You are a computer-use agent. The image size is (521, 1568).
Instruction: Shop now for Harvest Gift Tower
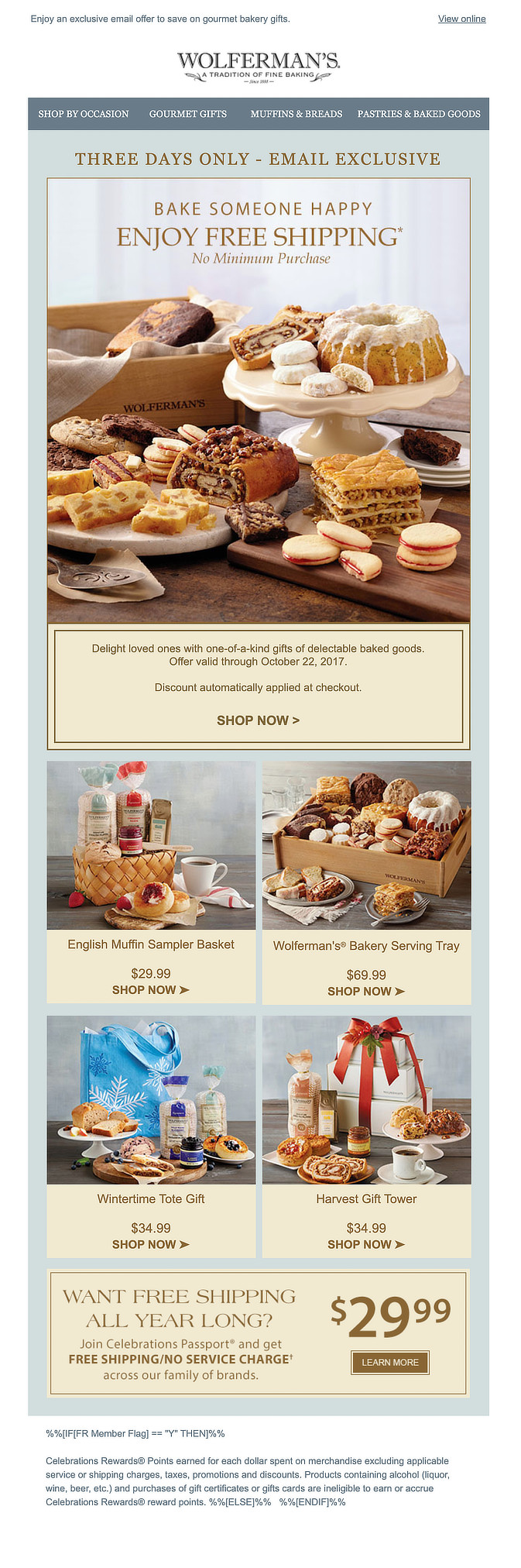click(366, 1244)
